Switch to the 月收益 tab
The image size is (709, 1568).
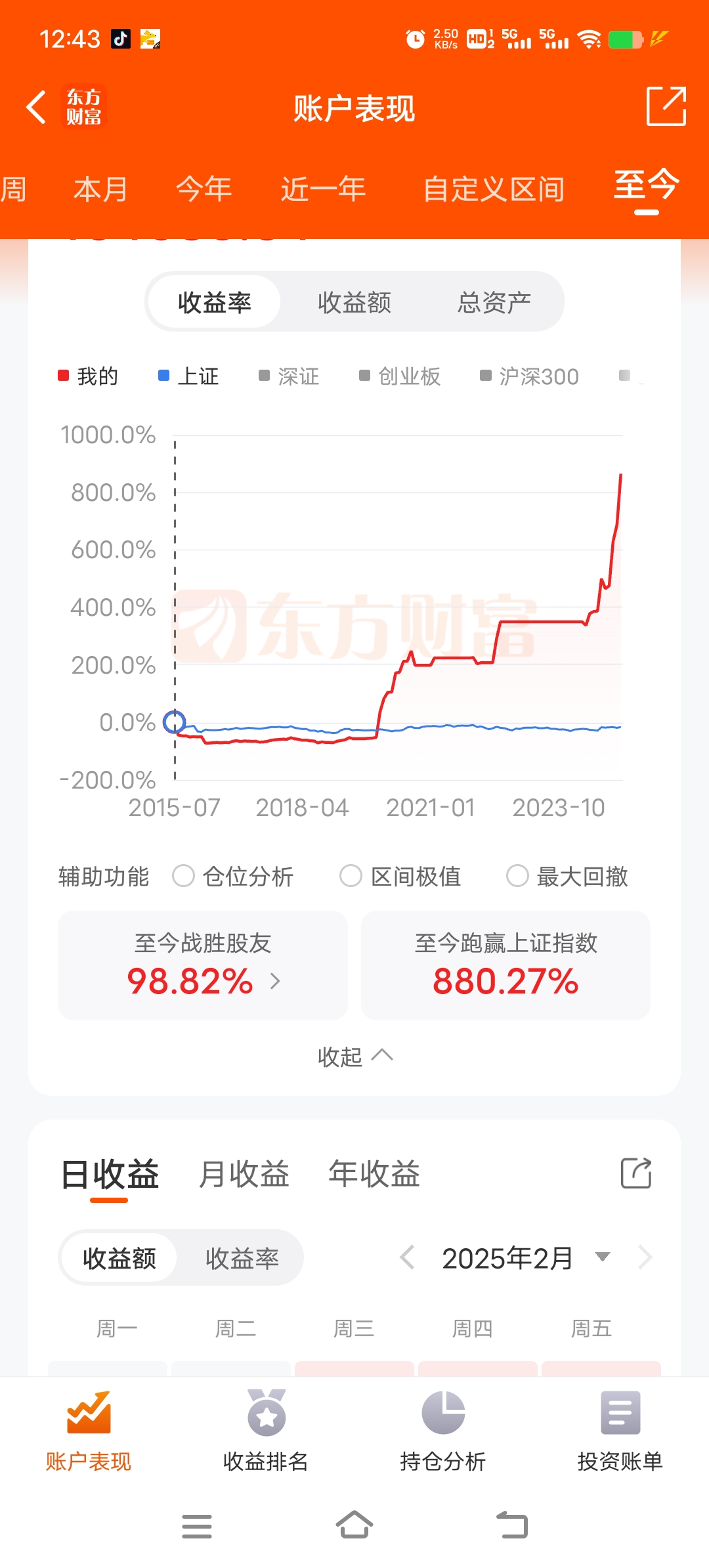pyautogui.click(x=244, y=1174)
